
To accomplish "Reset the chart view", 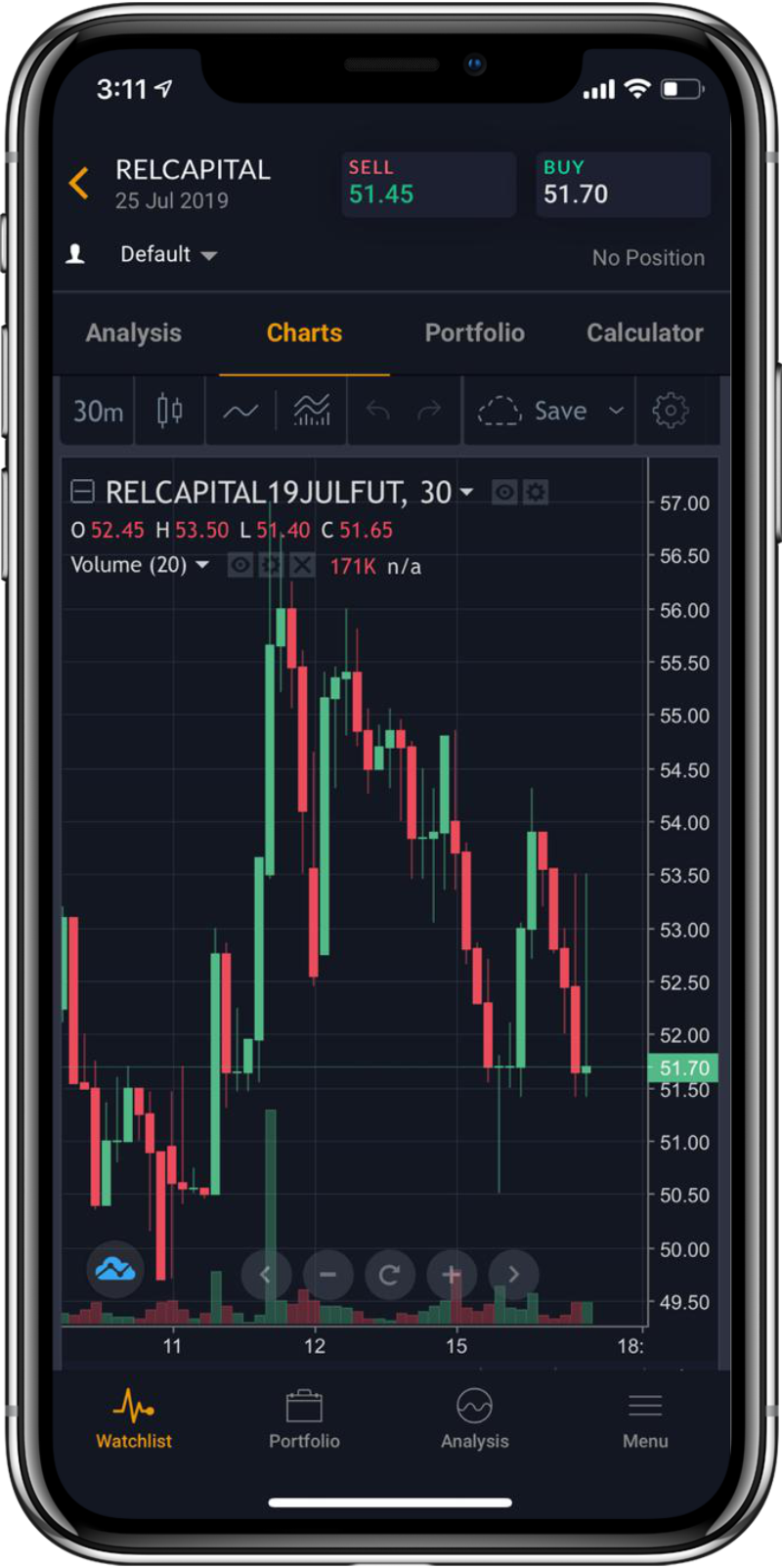I will pyautogui.click(x=389, y=1275).
